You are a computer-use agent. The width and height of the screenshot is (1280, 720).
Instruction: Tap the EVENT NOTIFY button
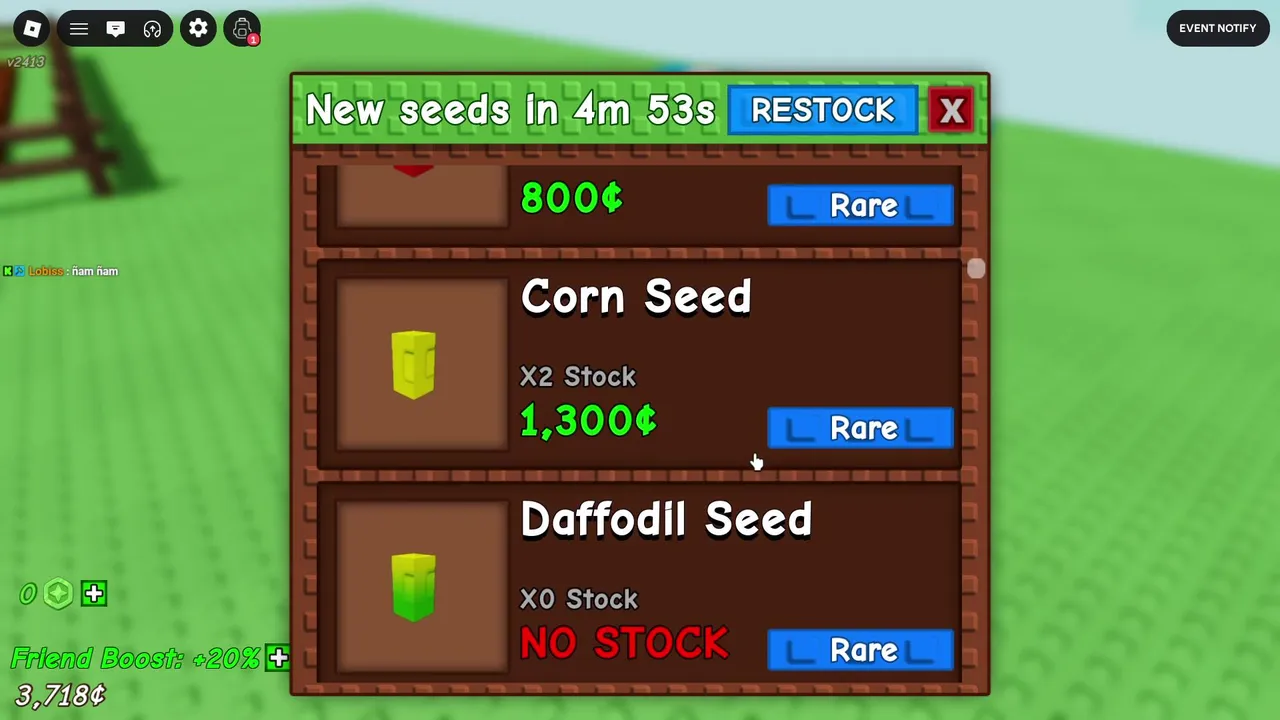tap(1217, 29)
